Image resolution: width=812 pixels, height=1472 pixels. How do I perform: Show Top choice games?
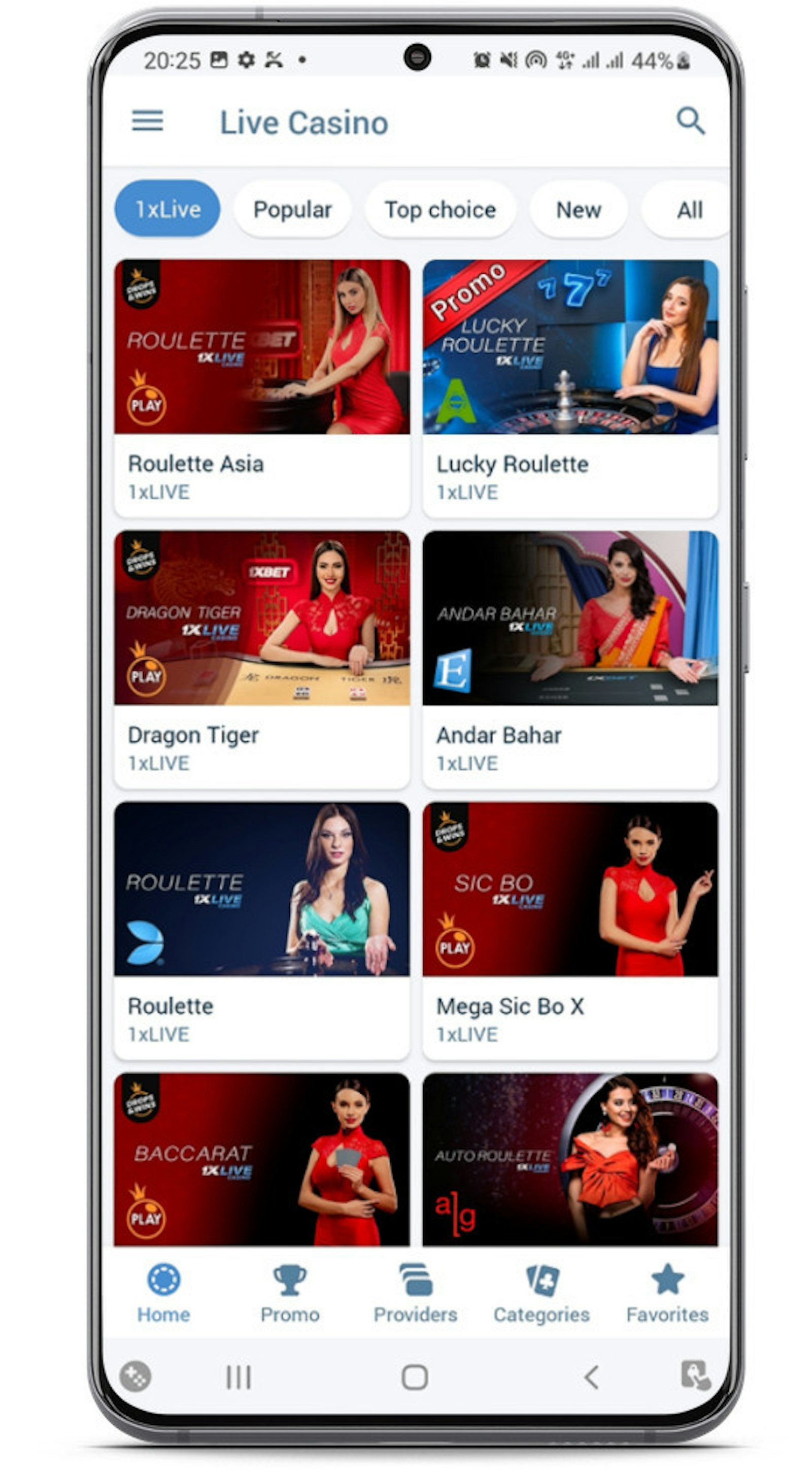441,210
